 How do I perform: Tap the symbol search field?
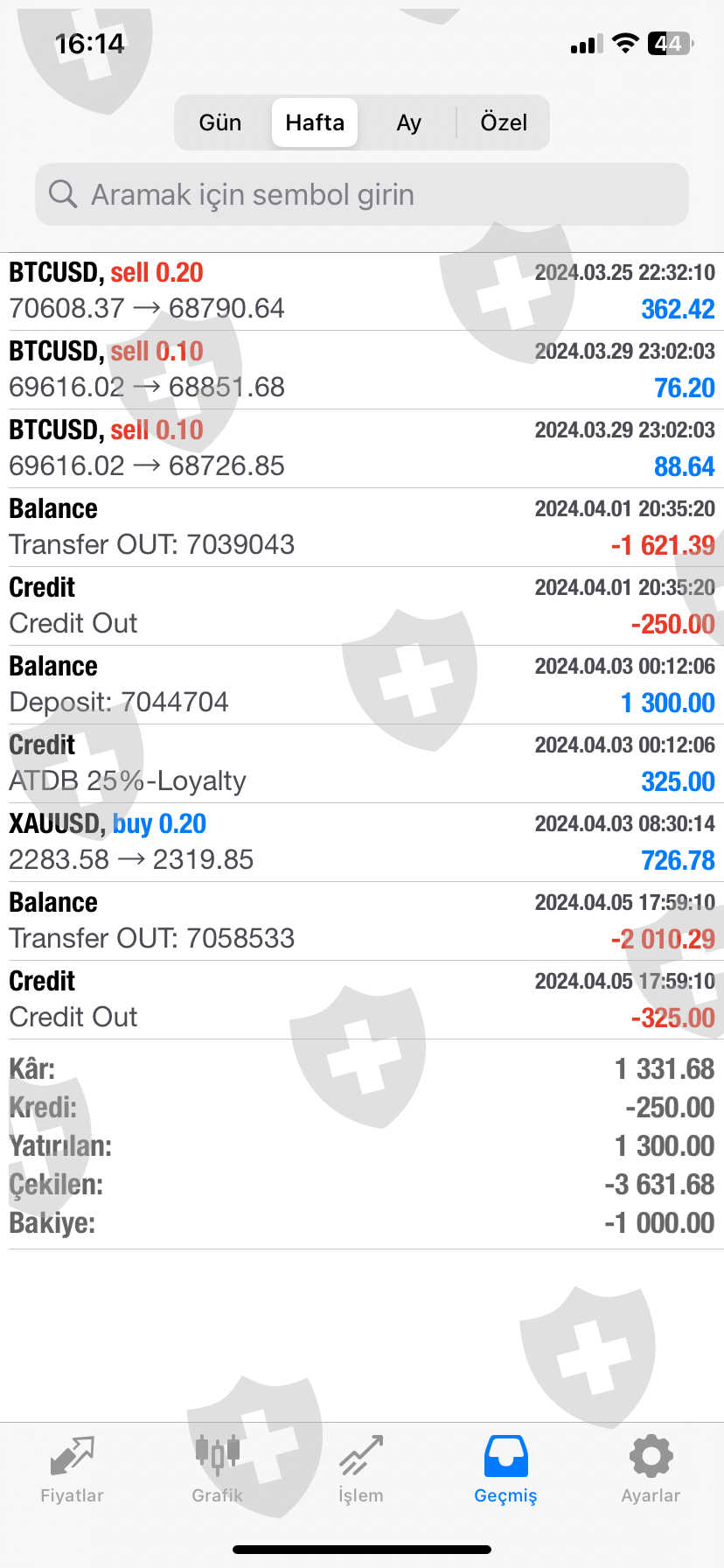(x=362, y=194)
